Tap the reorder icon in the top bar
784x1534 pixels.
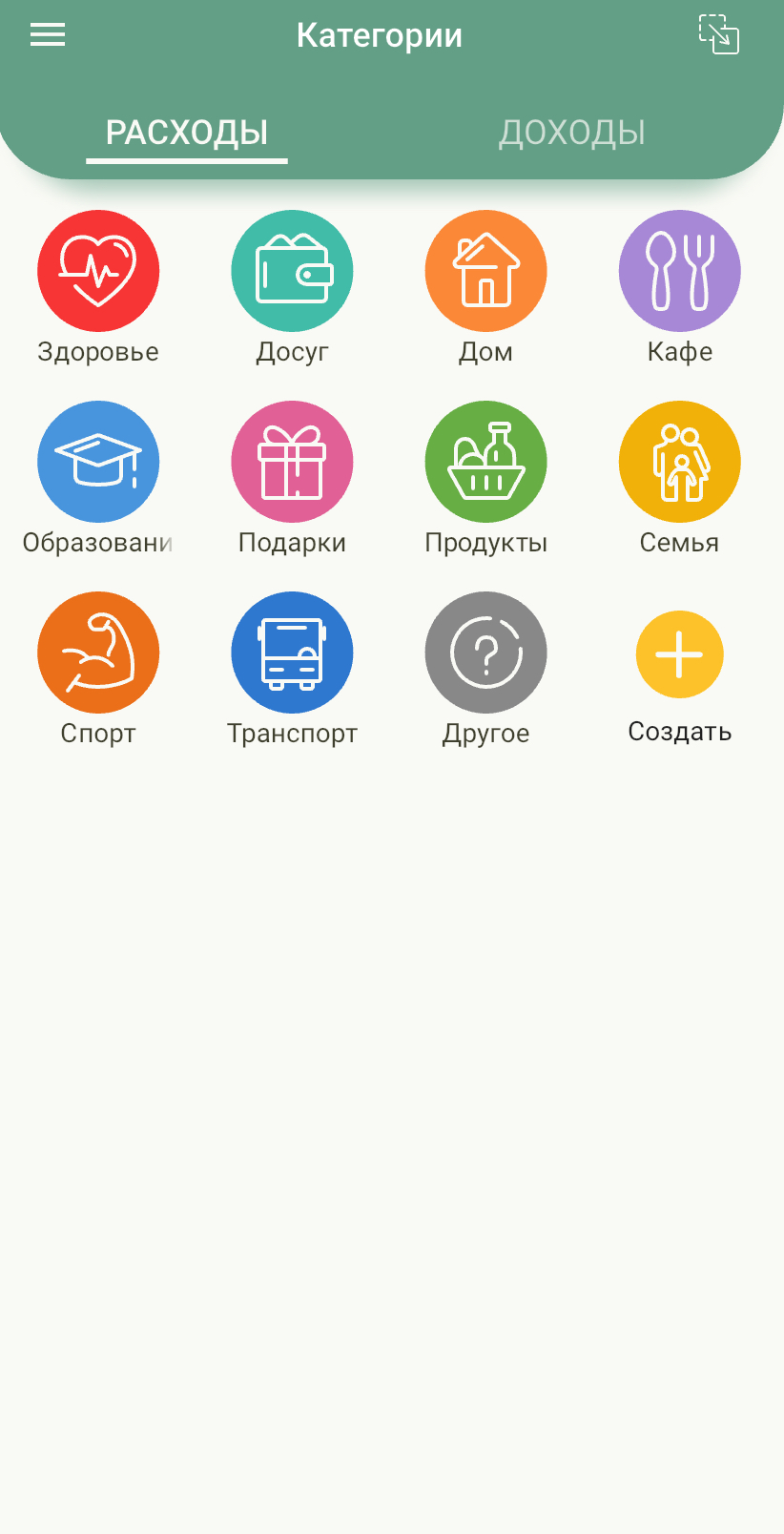click(719, 34)
